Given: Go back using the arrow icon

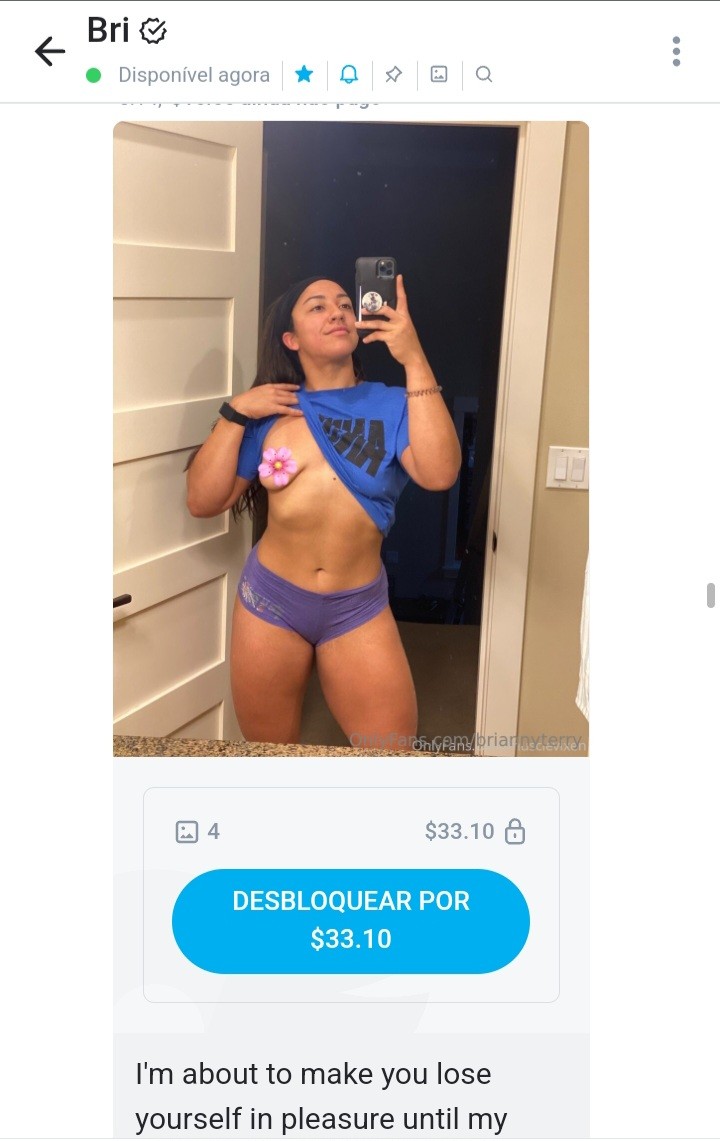Looking at the screenshot, I should point(49,52).
